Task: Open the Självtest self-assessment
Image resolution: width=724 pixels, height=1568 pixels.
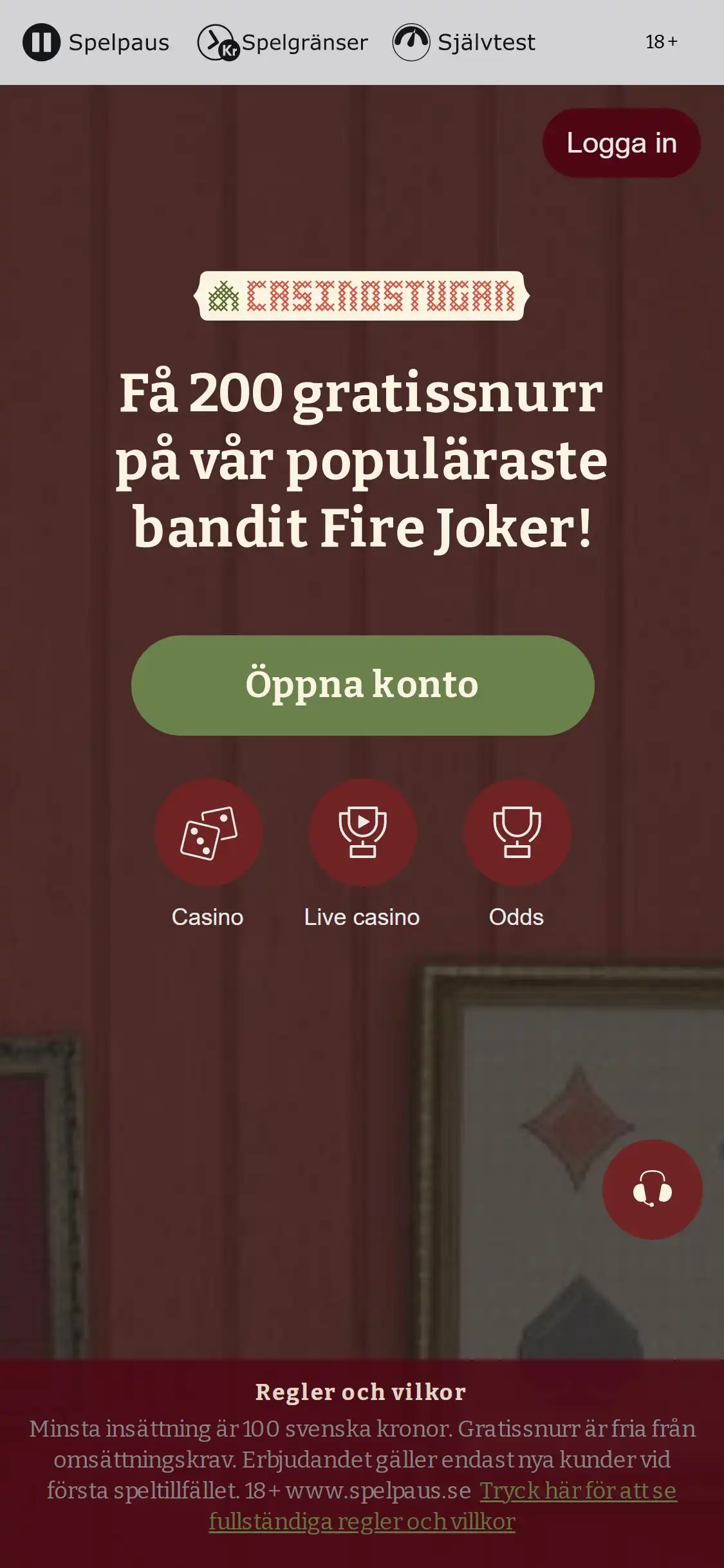Action: tap(464, 42)
